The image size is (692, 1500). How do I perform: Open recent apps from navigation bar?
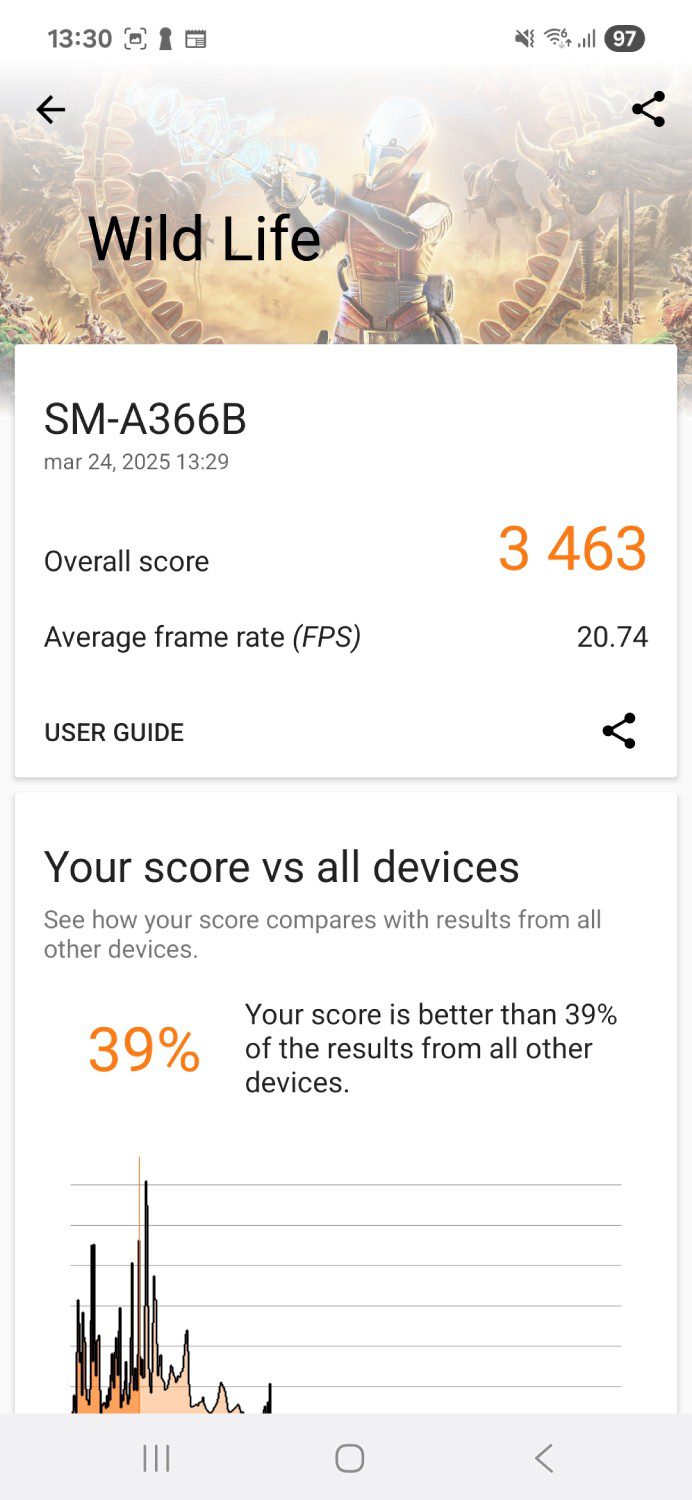[x=156, y=1458]
